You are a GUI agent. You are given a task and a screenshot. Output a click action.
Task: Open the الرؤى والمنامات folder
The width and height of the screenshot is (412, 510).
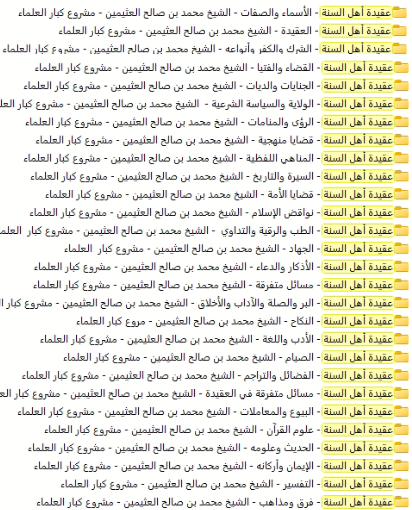(217, 122)
